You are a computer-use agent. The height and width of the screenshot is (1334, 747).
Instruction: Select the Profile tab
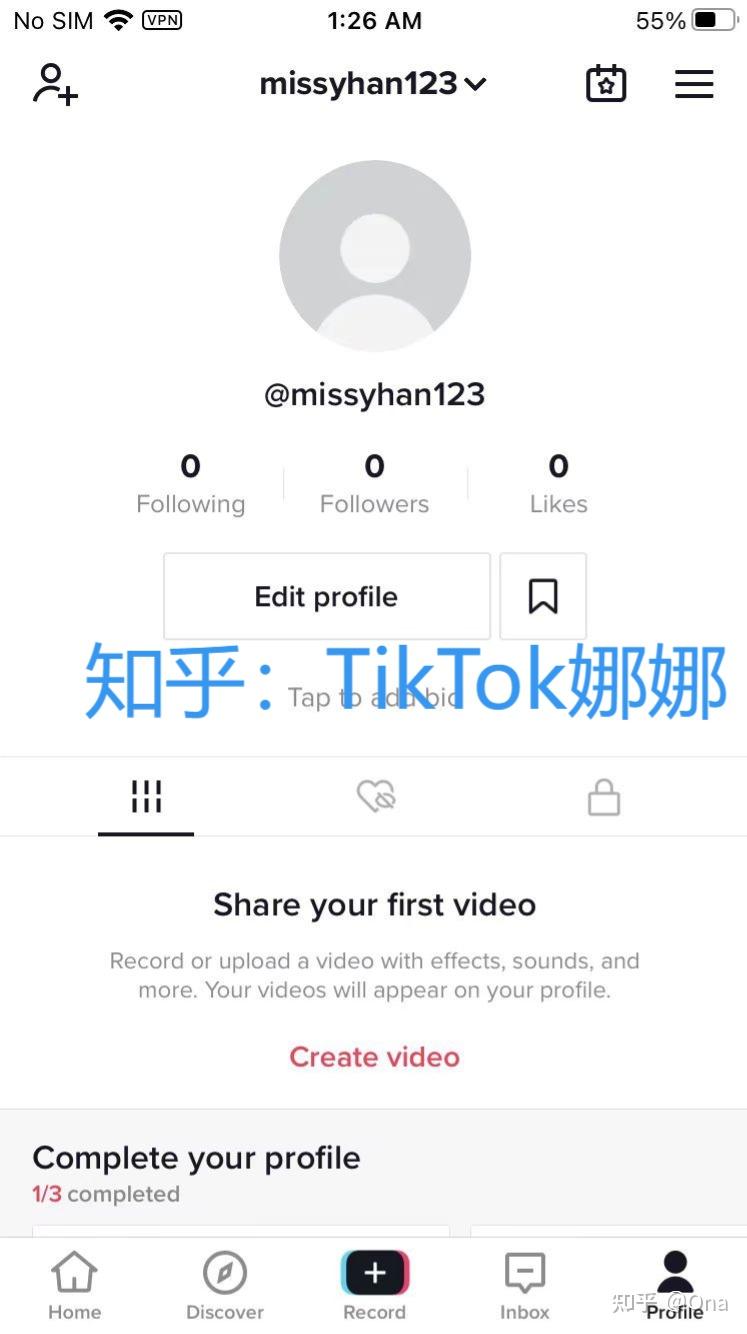pos(675,1286)
